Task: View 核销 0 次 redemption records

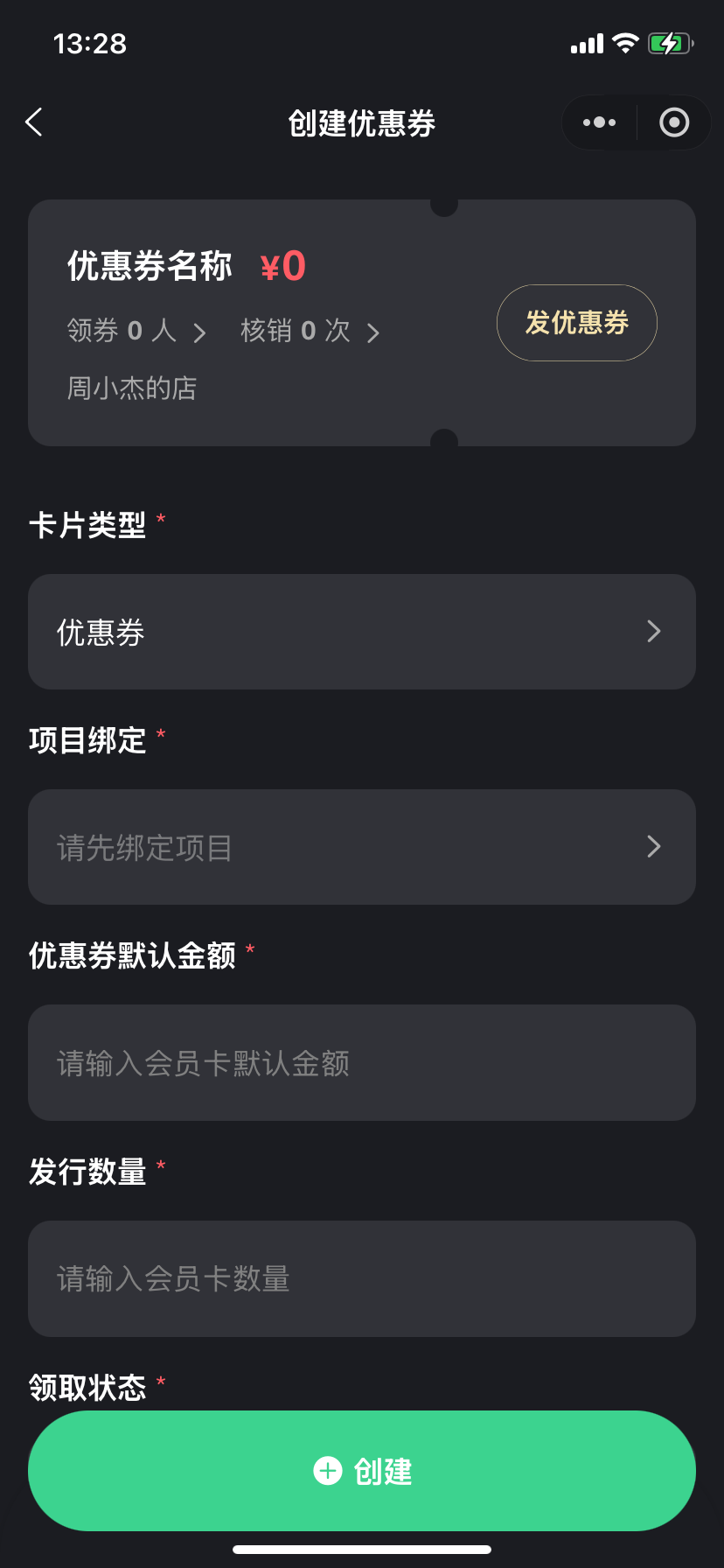Action: 310,331
